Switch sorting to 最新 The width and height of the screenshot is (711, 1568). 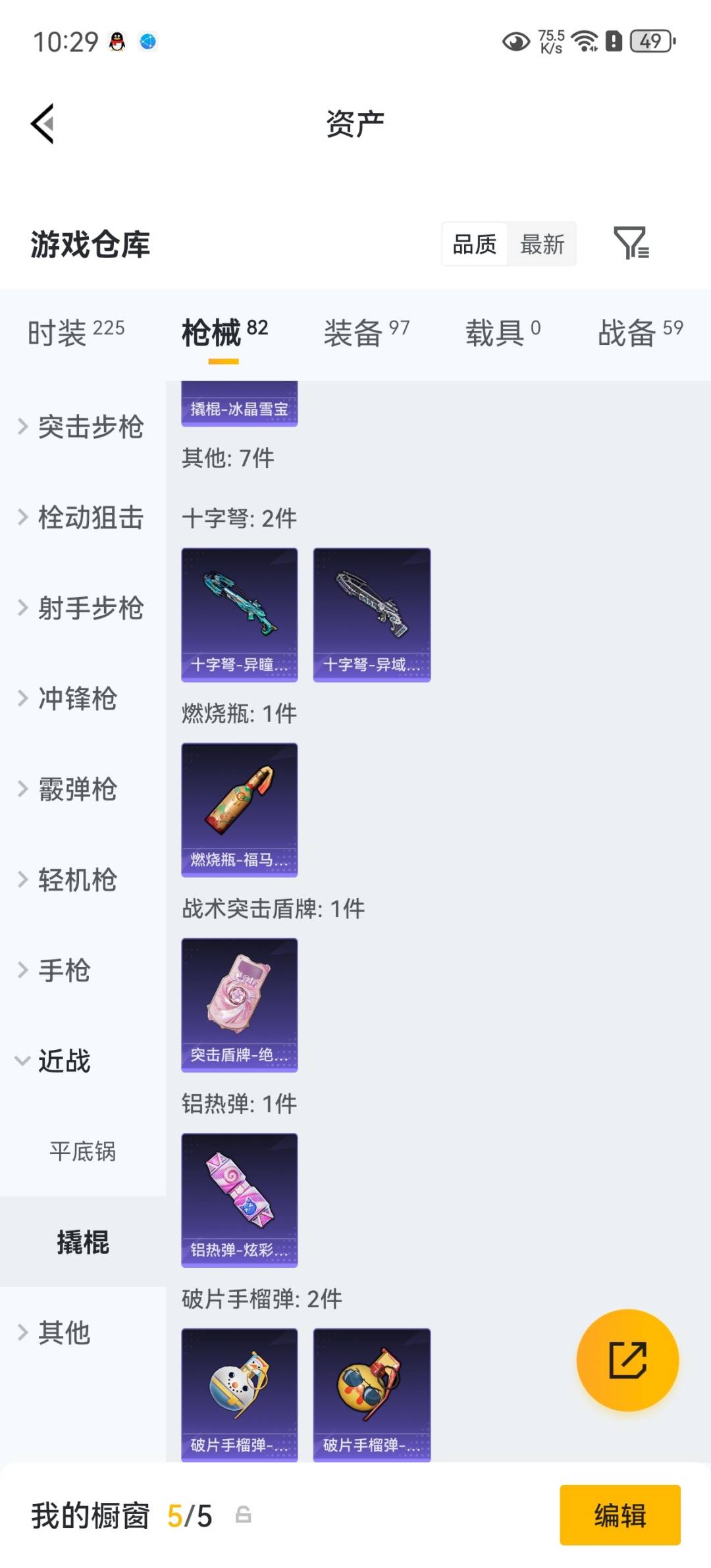542,244
